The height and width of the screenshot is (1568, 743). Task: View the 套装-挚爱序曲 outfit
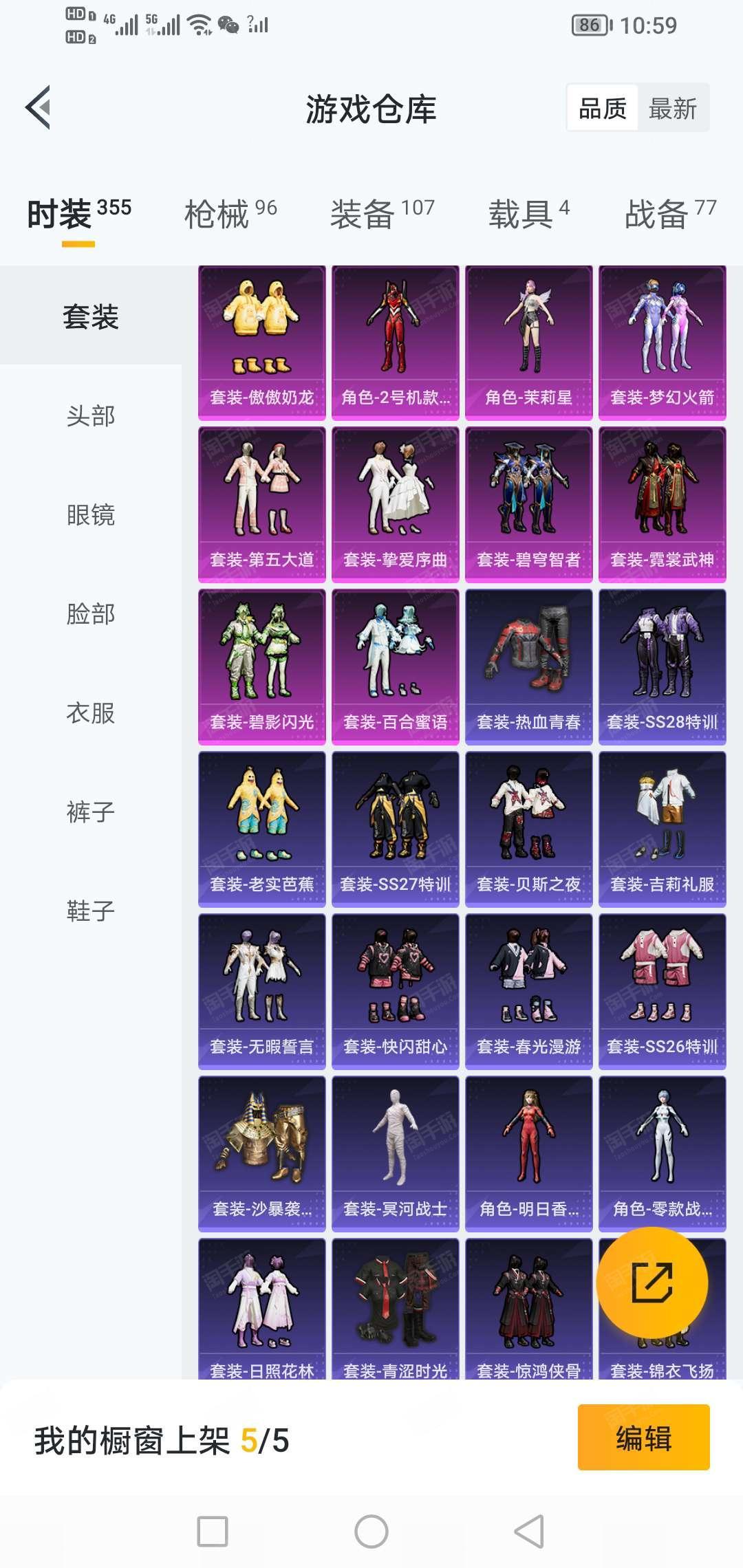coord(396,505)
